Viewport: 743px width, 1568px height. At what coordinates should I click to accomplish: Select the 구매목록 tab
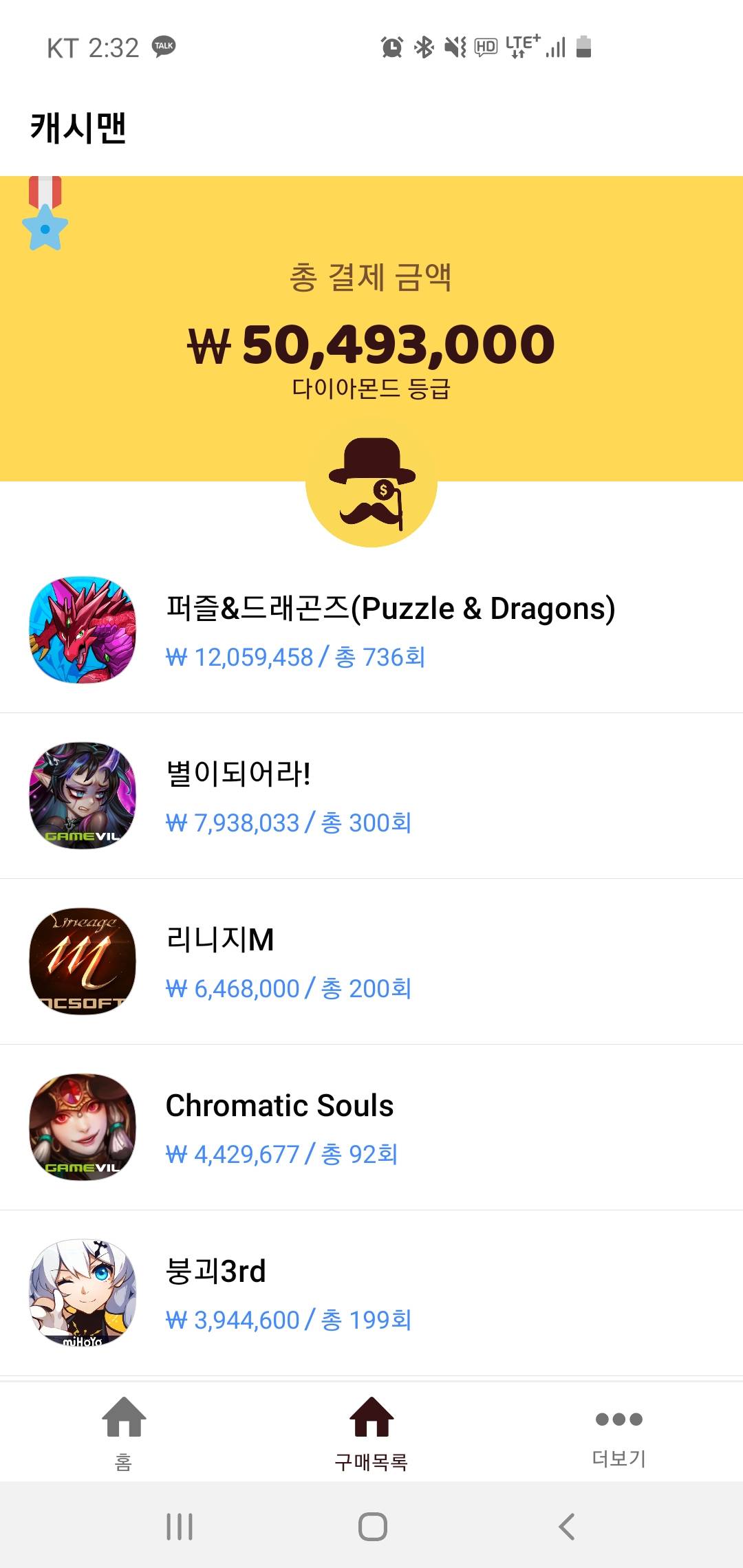click(x=371, y=1432)
